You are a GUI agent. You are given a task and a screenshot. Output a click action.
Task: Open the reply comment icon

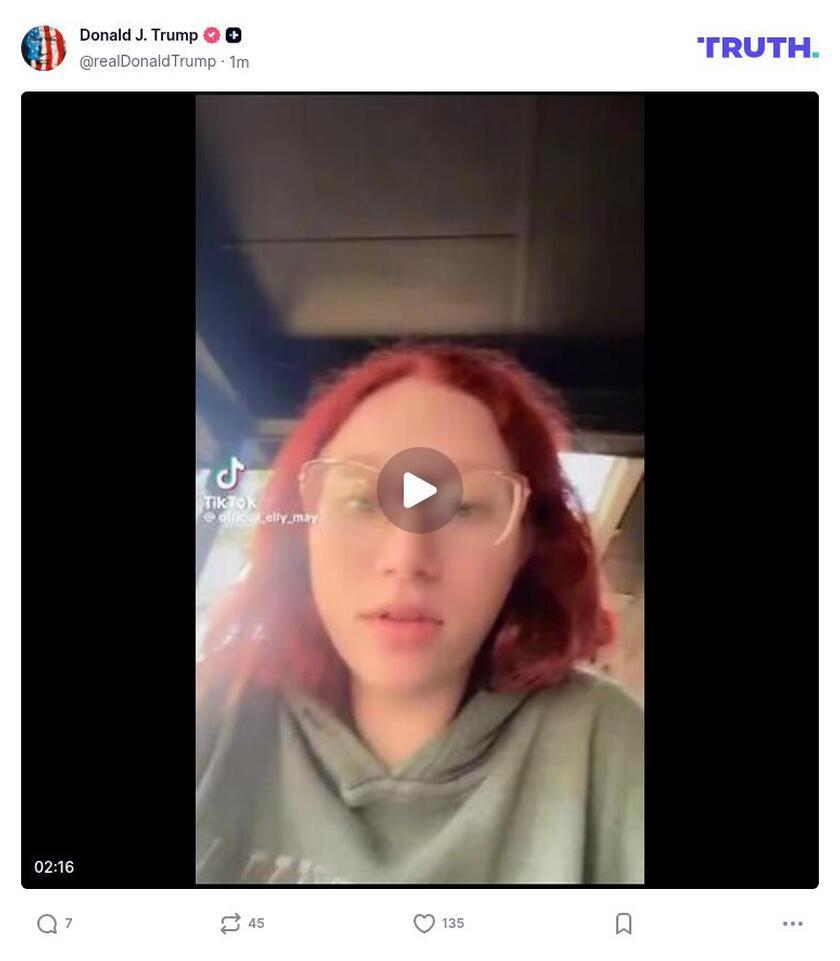click(47, 924)
